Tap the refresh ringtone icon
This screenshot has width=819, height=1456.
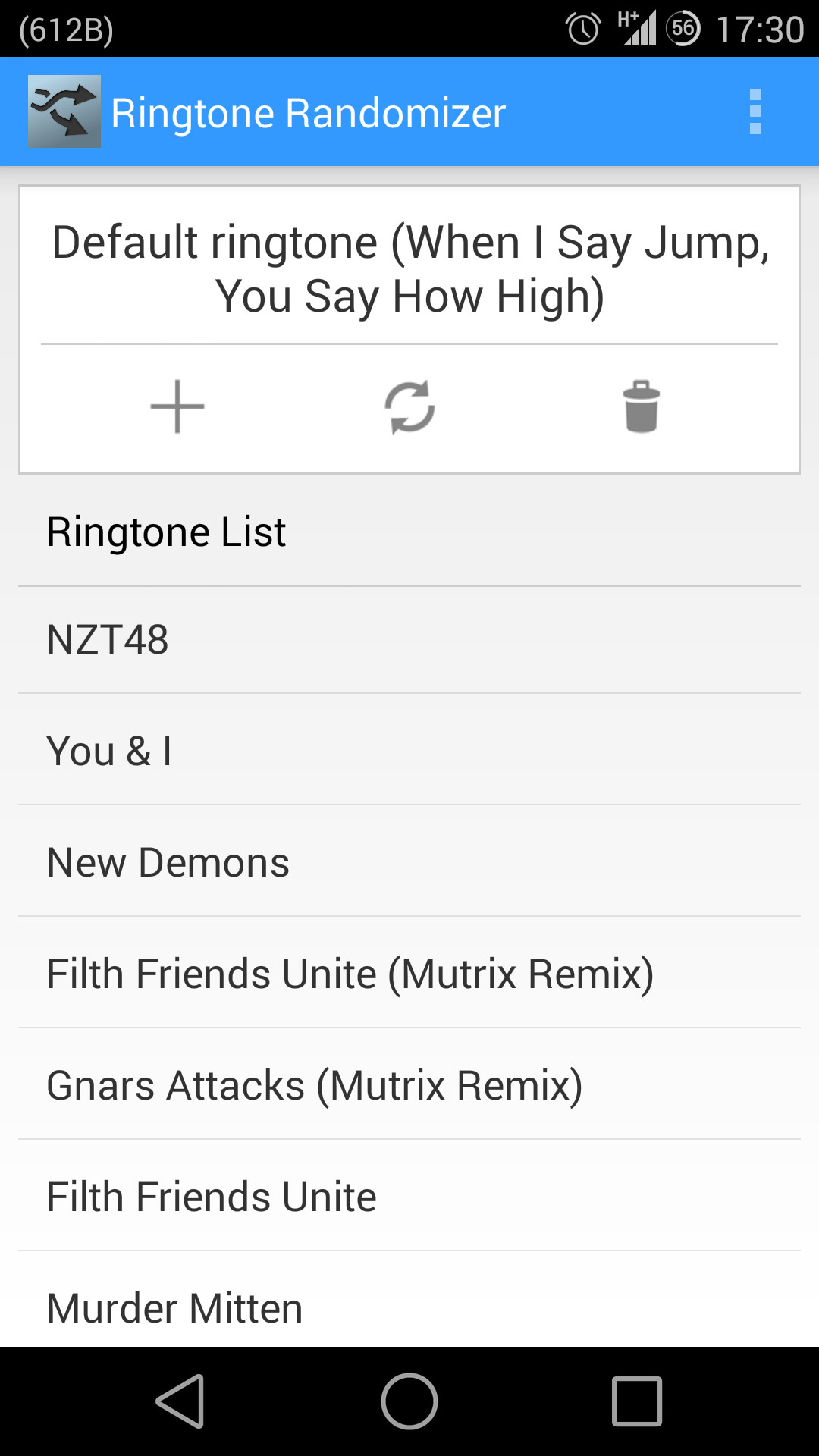pyautogui.click(x=409, y=406)
